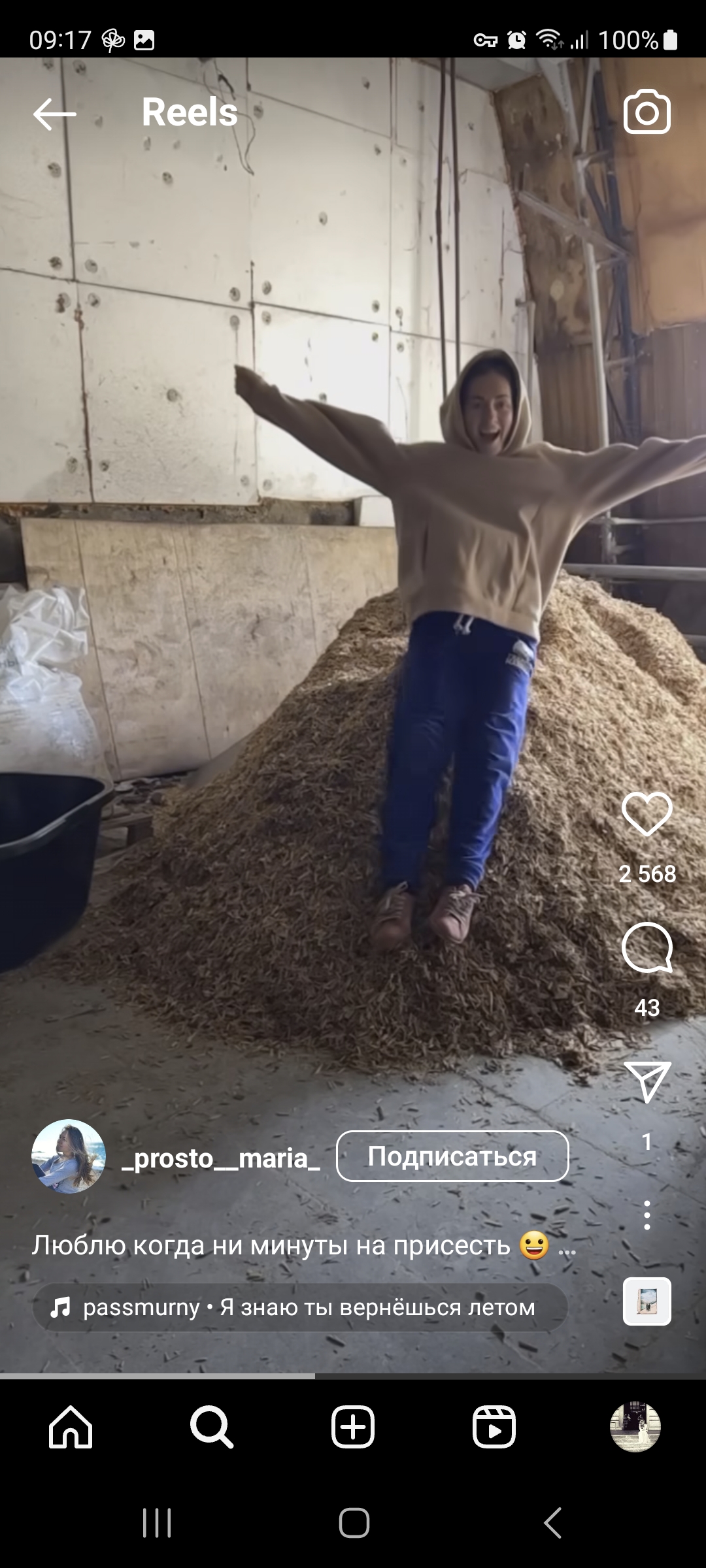Image resolution: width=706 pixels, height=1568 pixels.
Task: Tap the system back button
Action: (553, 1523)
